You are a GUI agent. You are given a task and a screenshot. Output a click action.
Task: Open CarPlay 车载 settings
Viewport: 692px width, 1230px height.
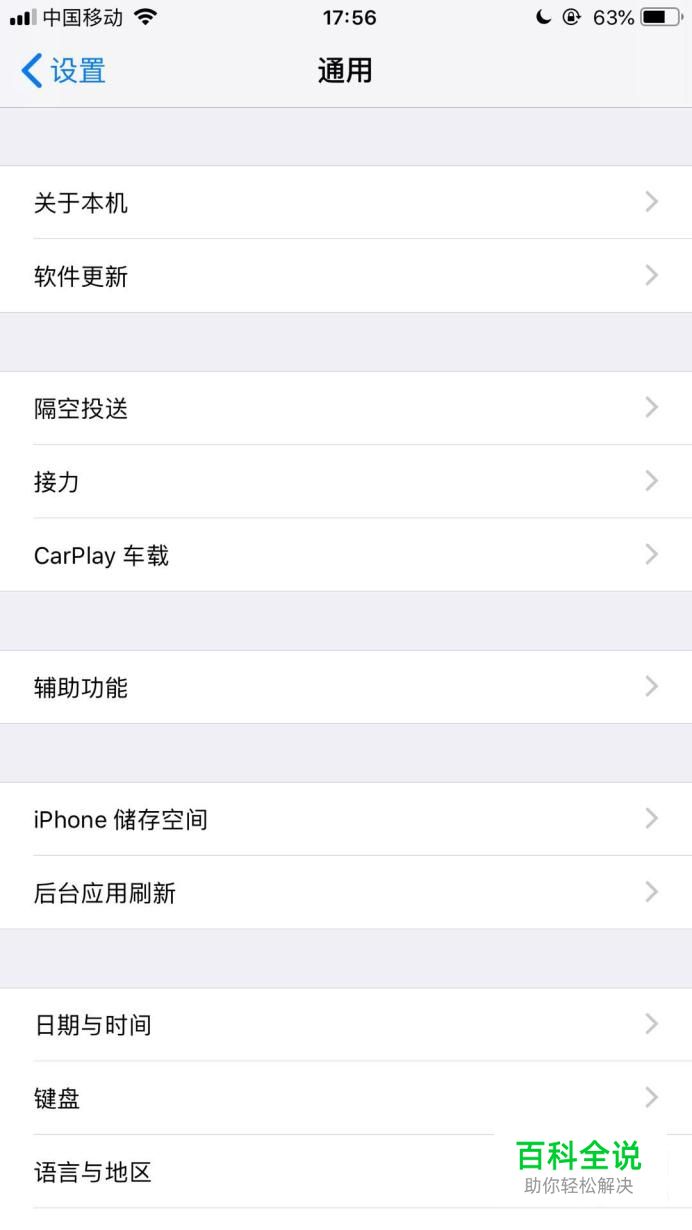tap(345, 555)
